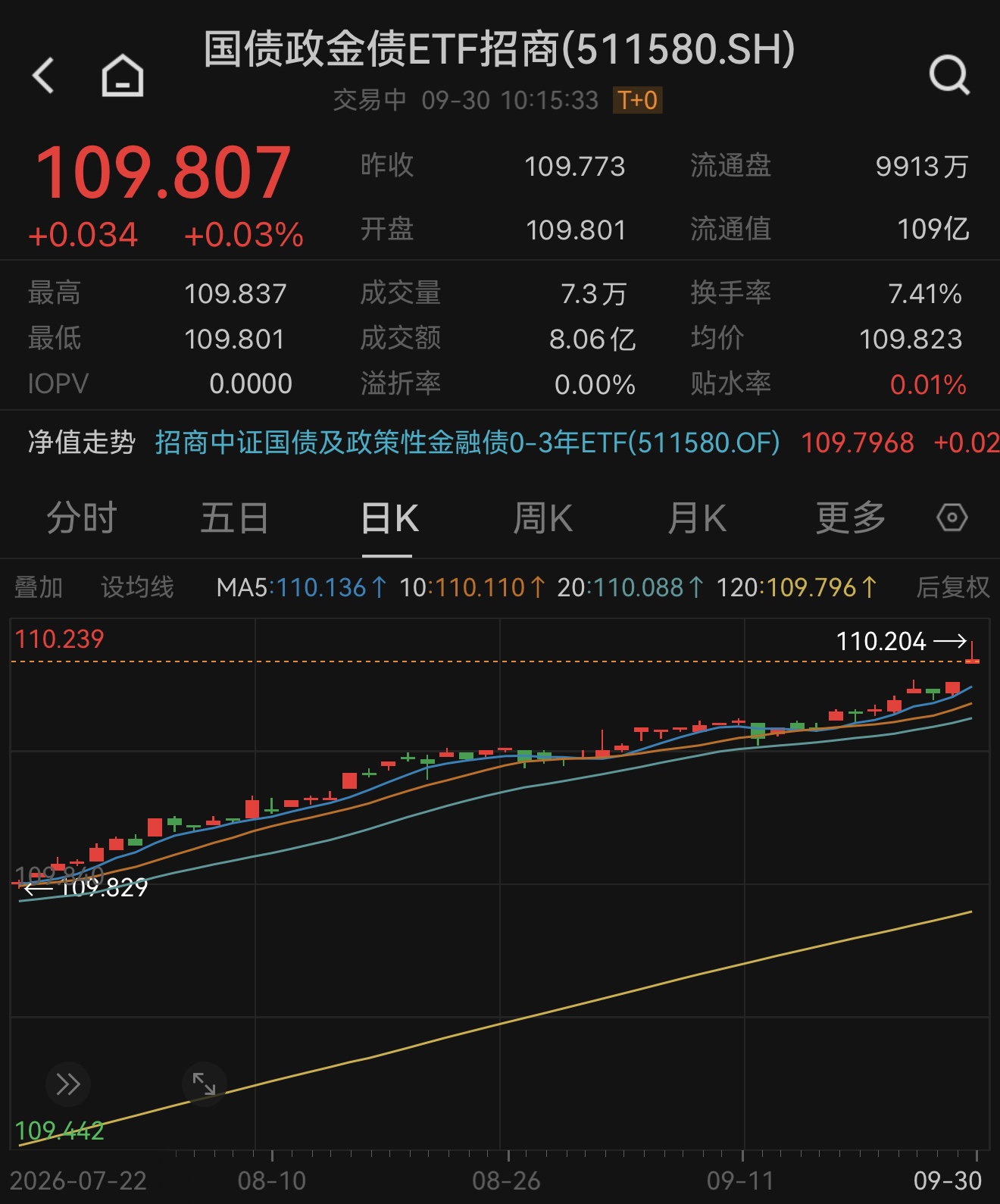Switch to the 五日 chart tab

coord(235,518)
